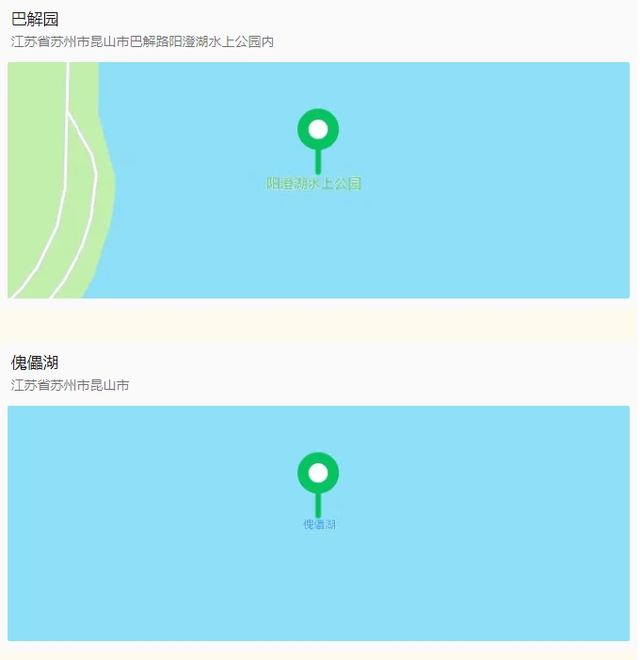640x660 pixels.
Task: Open the 巴解园 map card
Action: (318, 180)
